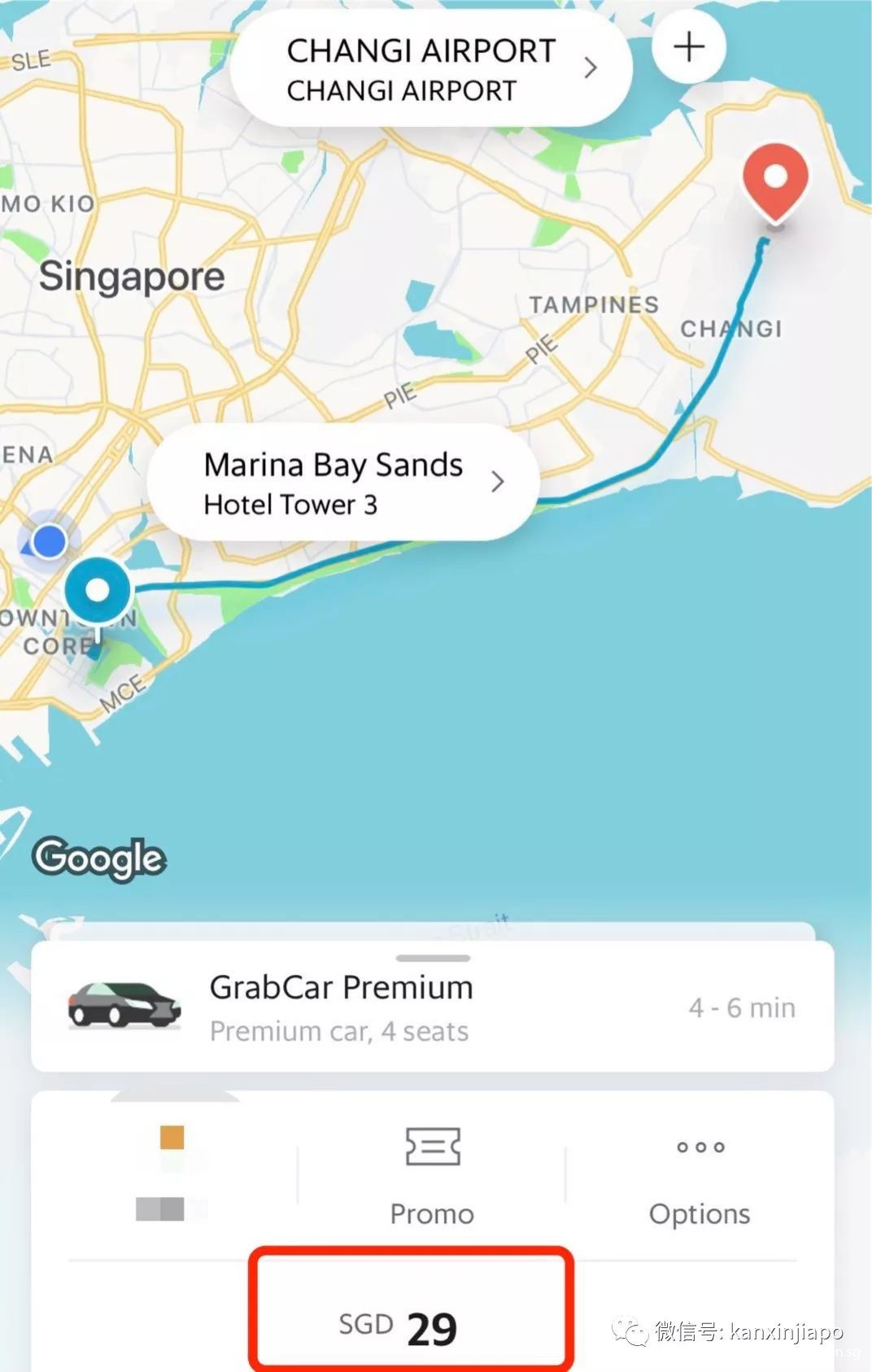Change Marina Bay Sands pickup location
The image size is (872, 1372).
pyautogui.click(x=342, y=483)
